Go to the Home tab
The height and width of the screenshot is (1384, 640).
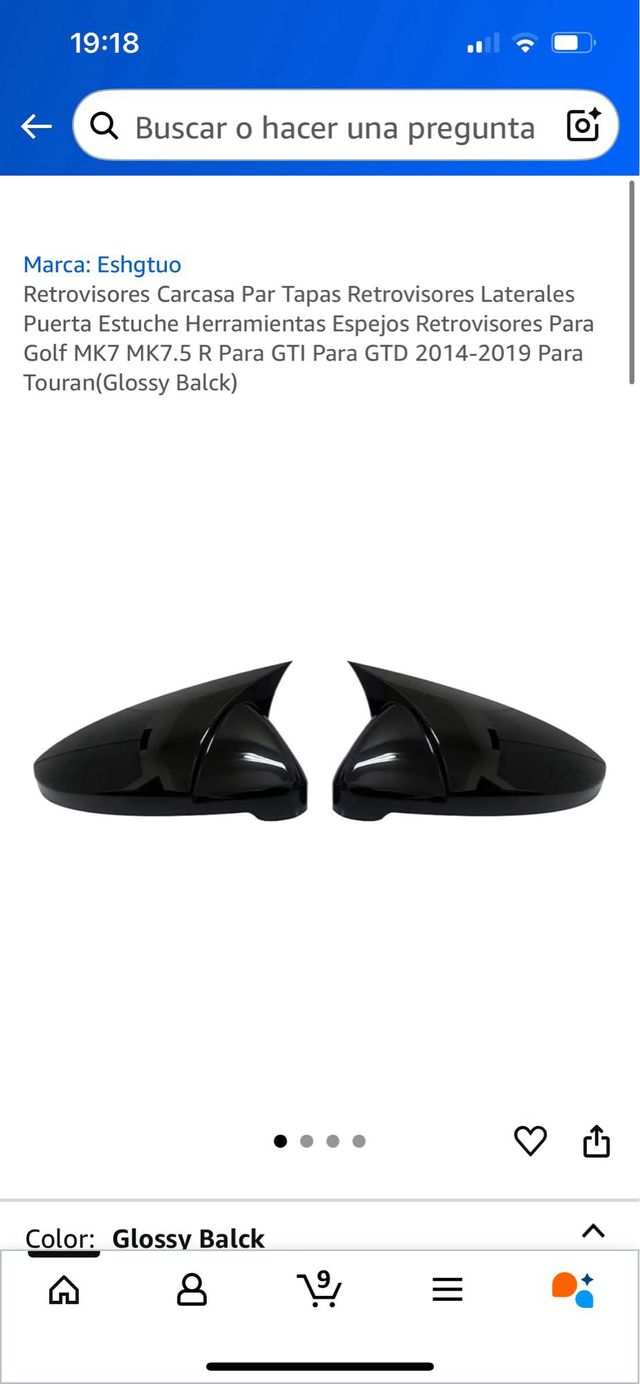click(x=64, y=1290)
